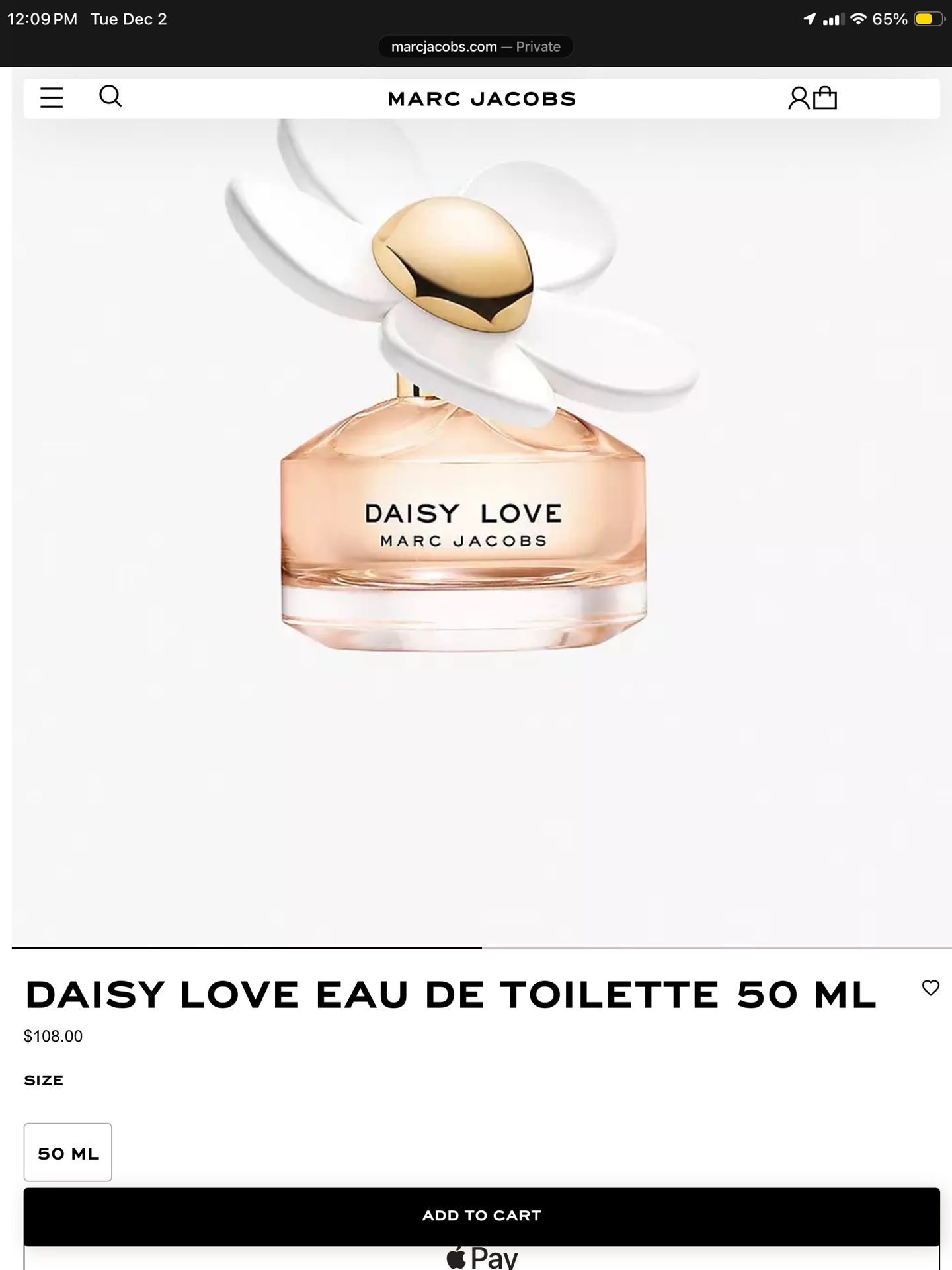Viewport: 952px width, 1270px height.
Task: Add Daisy Love to wishlist
Action: (930, 988)
